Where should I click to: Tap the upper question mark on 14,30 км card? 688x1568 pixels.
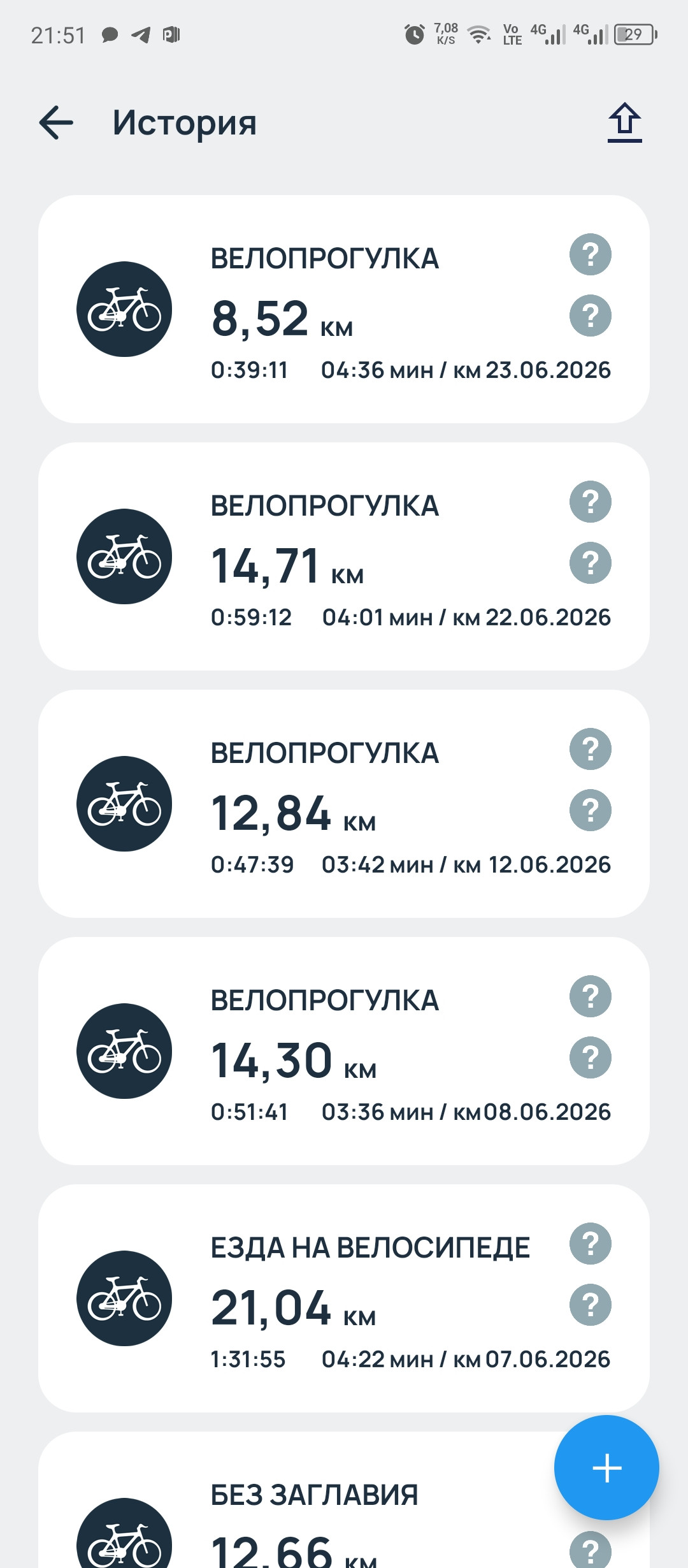[591, 996]
